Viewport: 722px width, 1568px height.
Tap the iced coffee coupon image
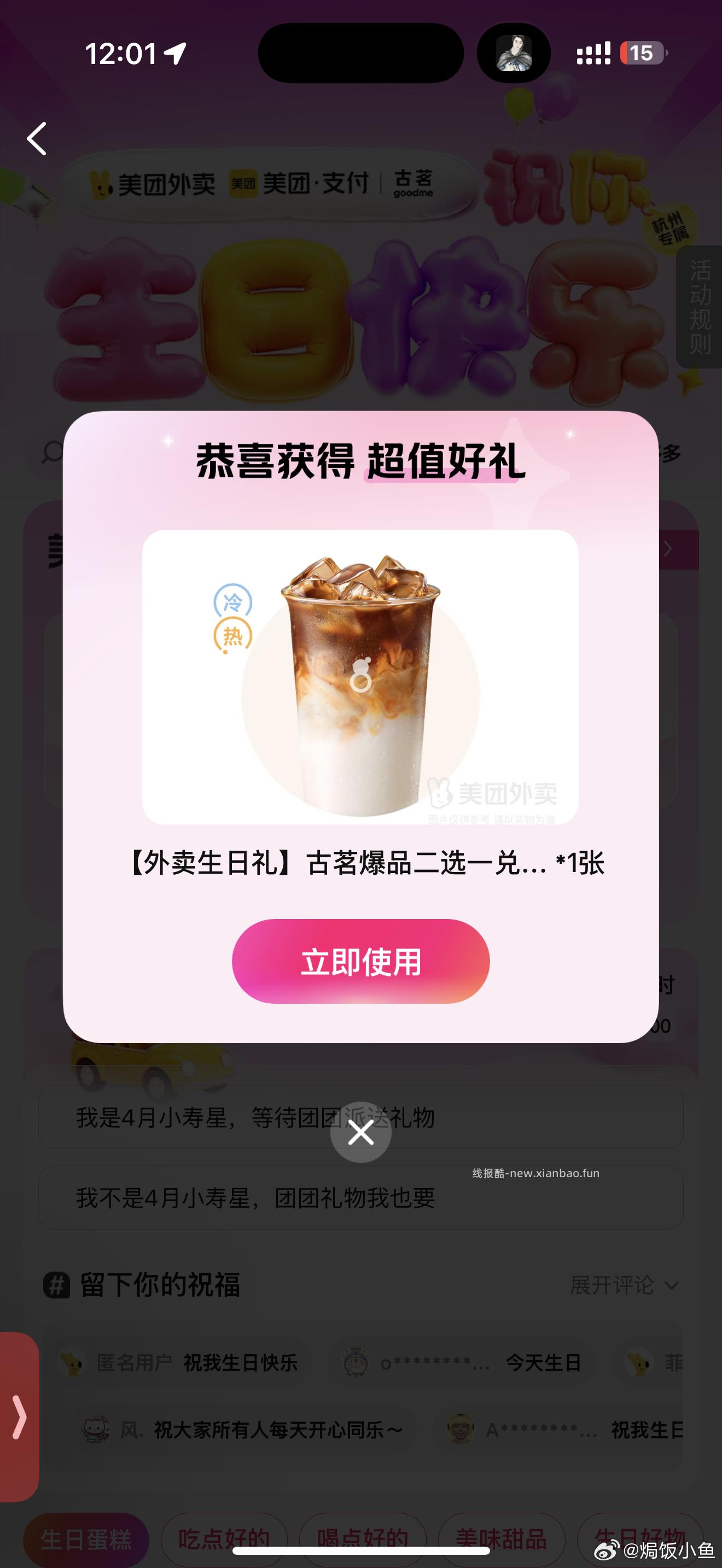(x=360, y=676)
